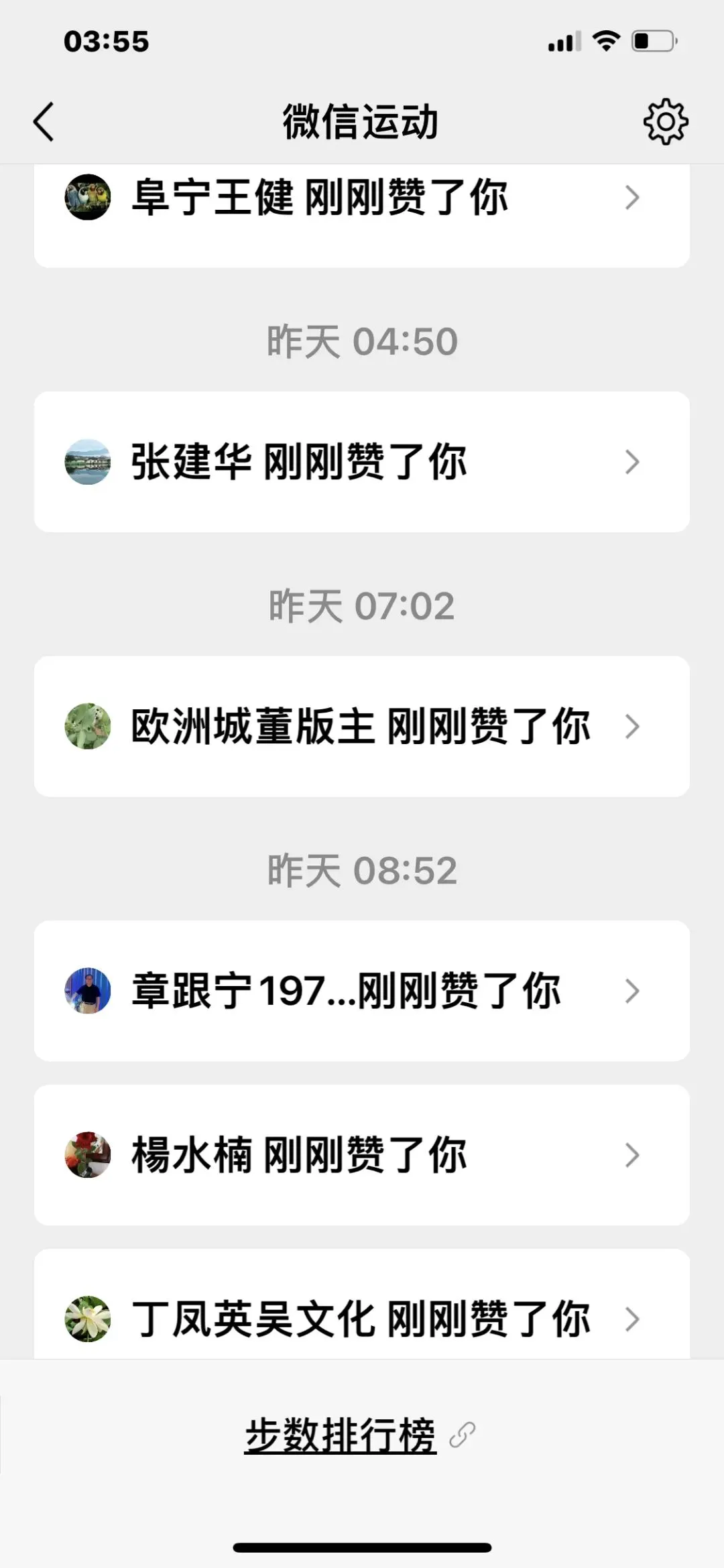Open 欧洲城董版主's like notification
The image size is (724, 1568).
click(362, 727)
